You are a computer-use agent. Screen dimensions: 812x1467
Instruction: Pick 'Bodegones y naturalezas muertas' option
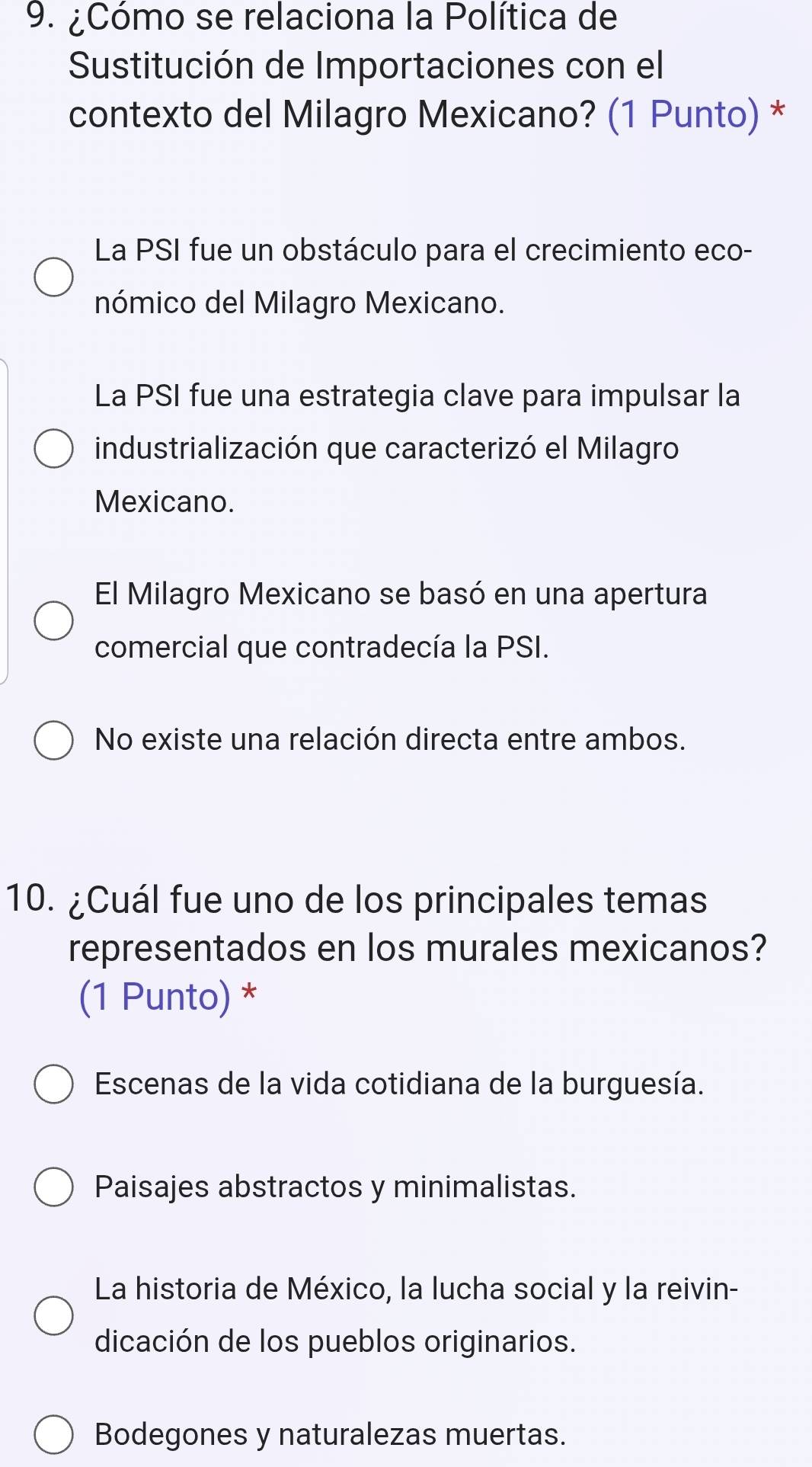[54, 1435]
